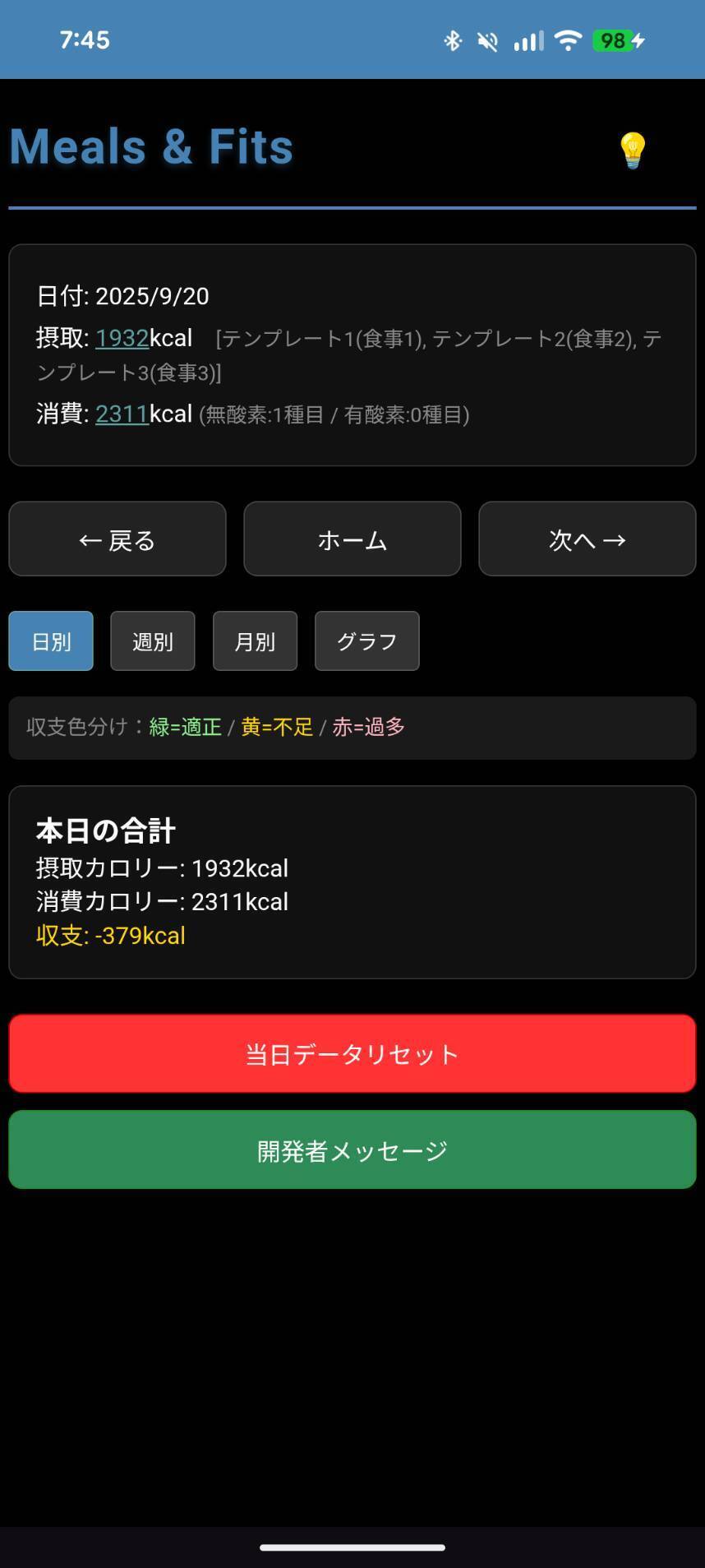Return to ホーム screen

(352, 539)
